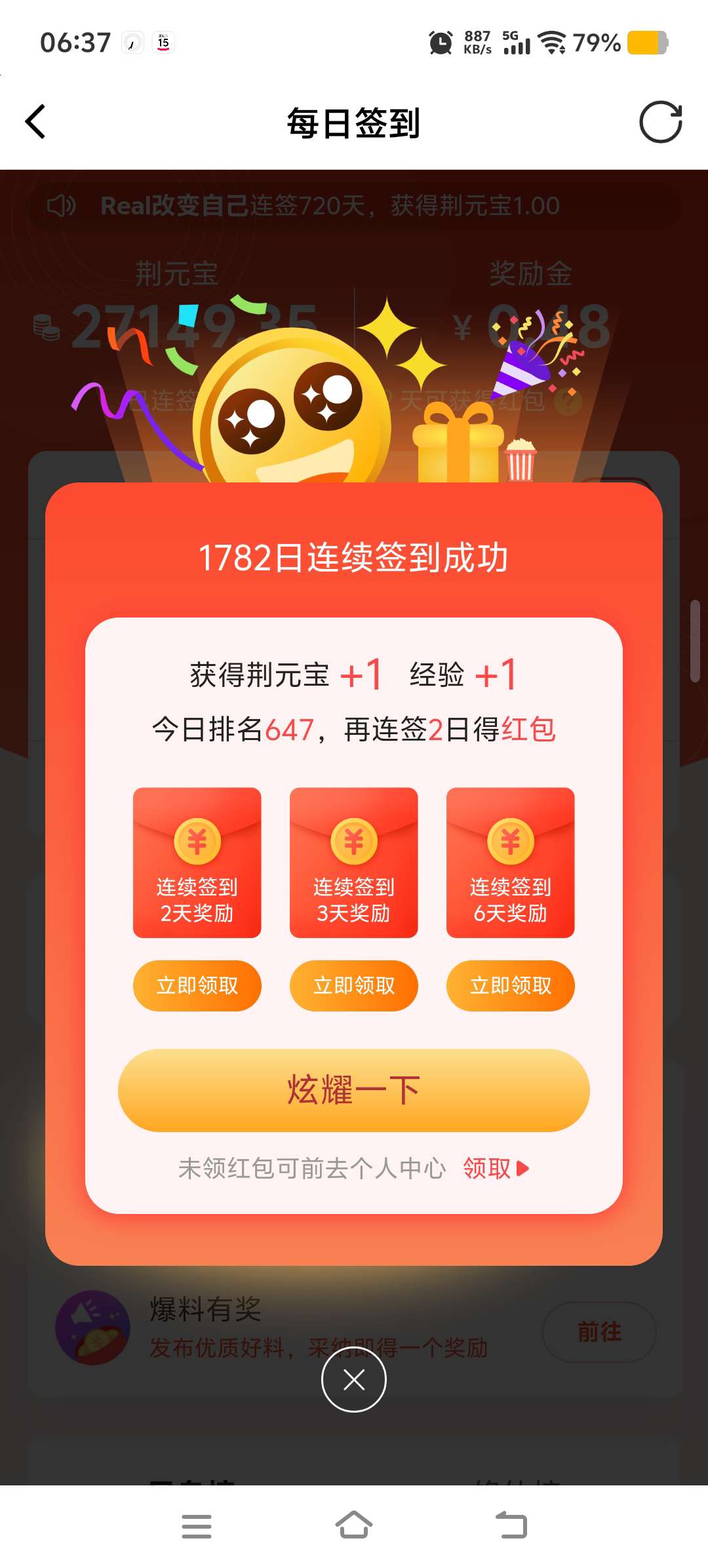Open the 连续签到6天奖励 red envelope card
Viewport: 708px width, 1568px height.
tap(510, 862)
